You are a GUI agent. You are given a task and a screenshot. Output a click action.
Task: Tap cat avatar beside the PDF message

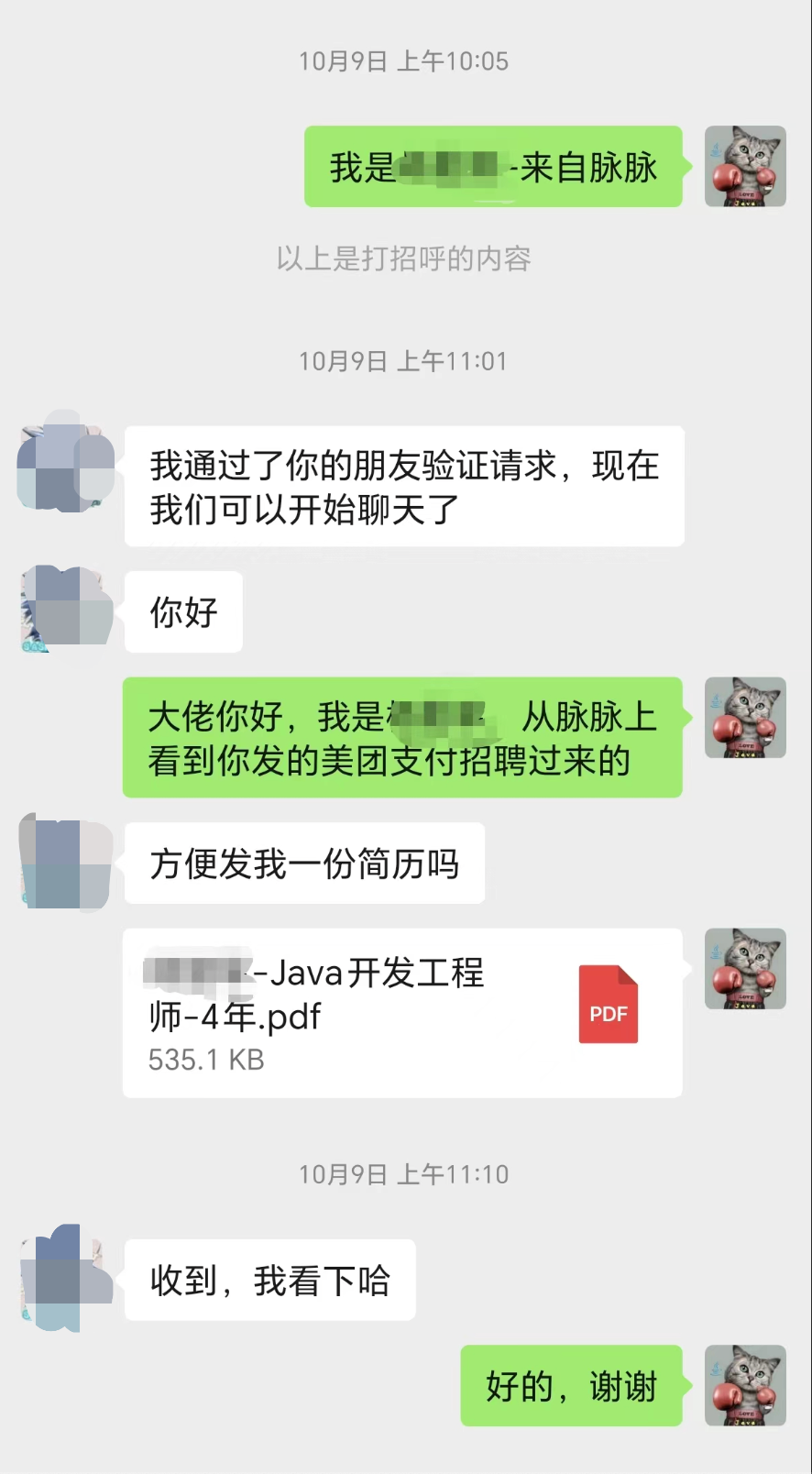[x=745, y=969]
